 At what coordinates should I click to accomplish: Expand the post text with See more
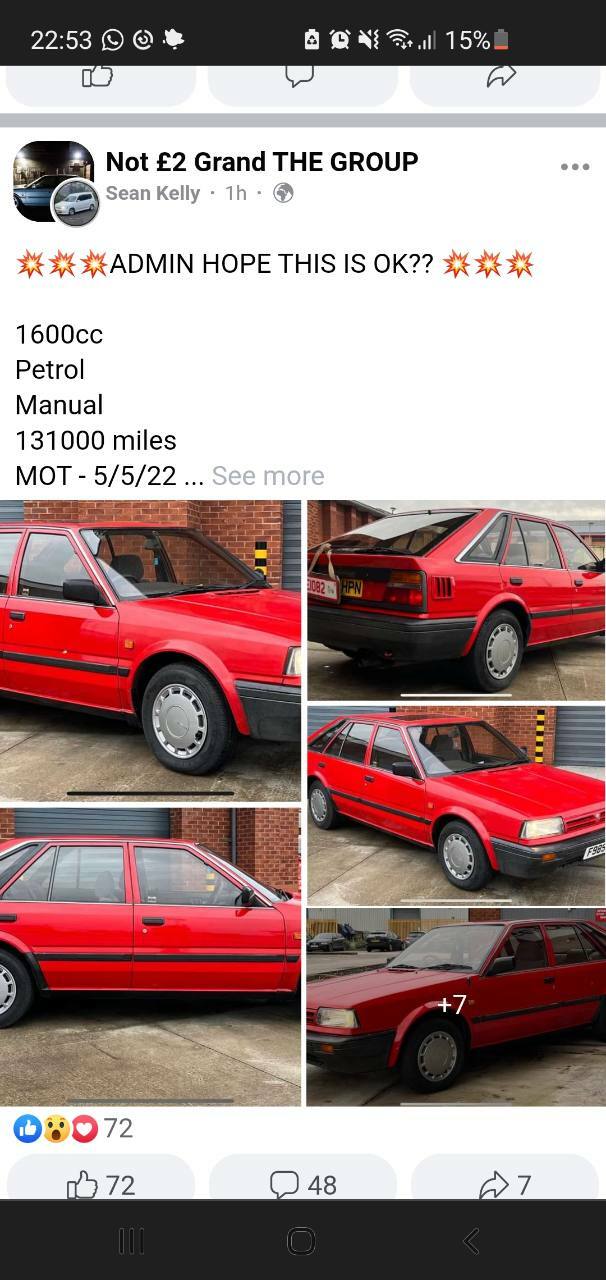[268, 476]
